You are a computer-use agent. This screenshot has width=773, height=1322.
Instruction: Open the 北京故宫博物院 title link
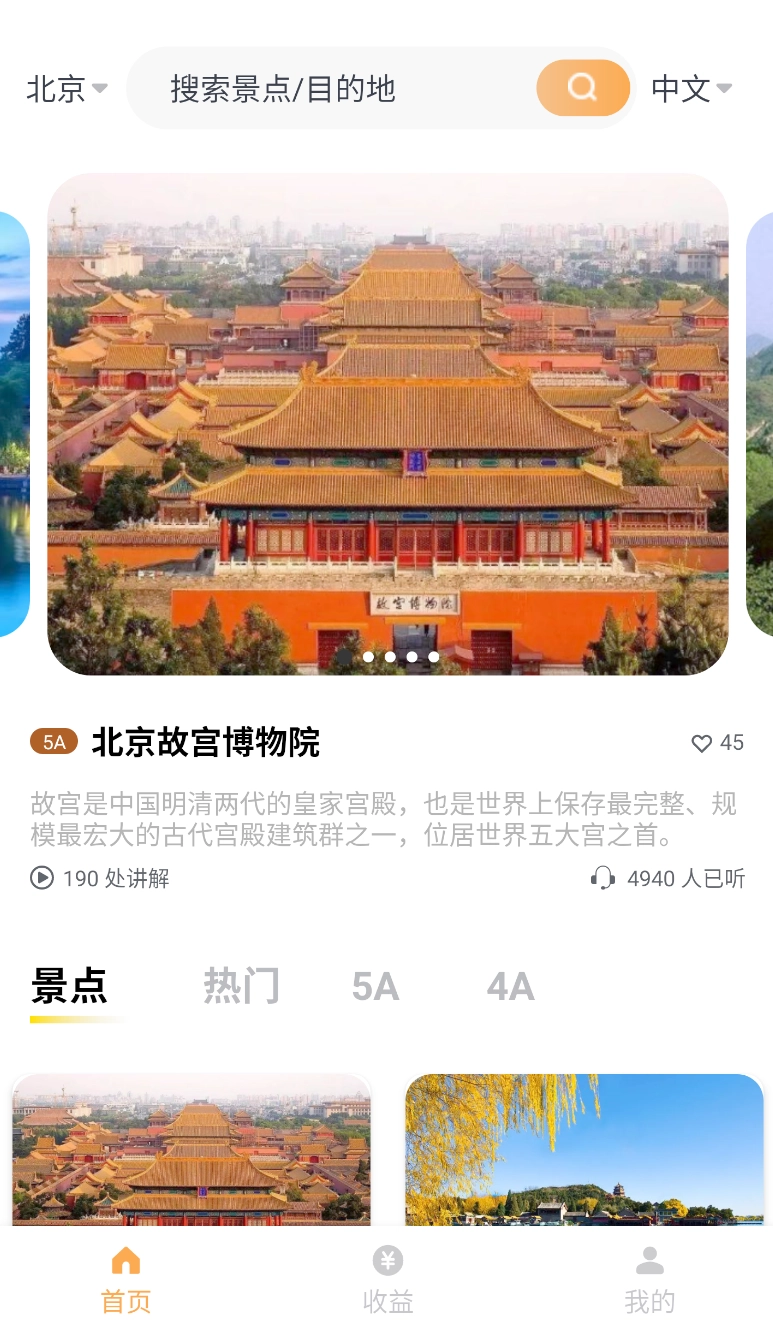click(x=207, y=742)
